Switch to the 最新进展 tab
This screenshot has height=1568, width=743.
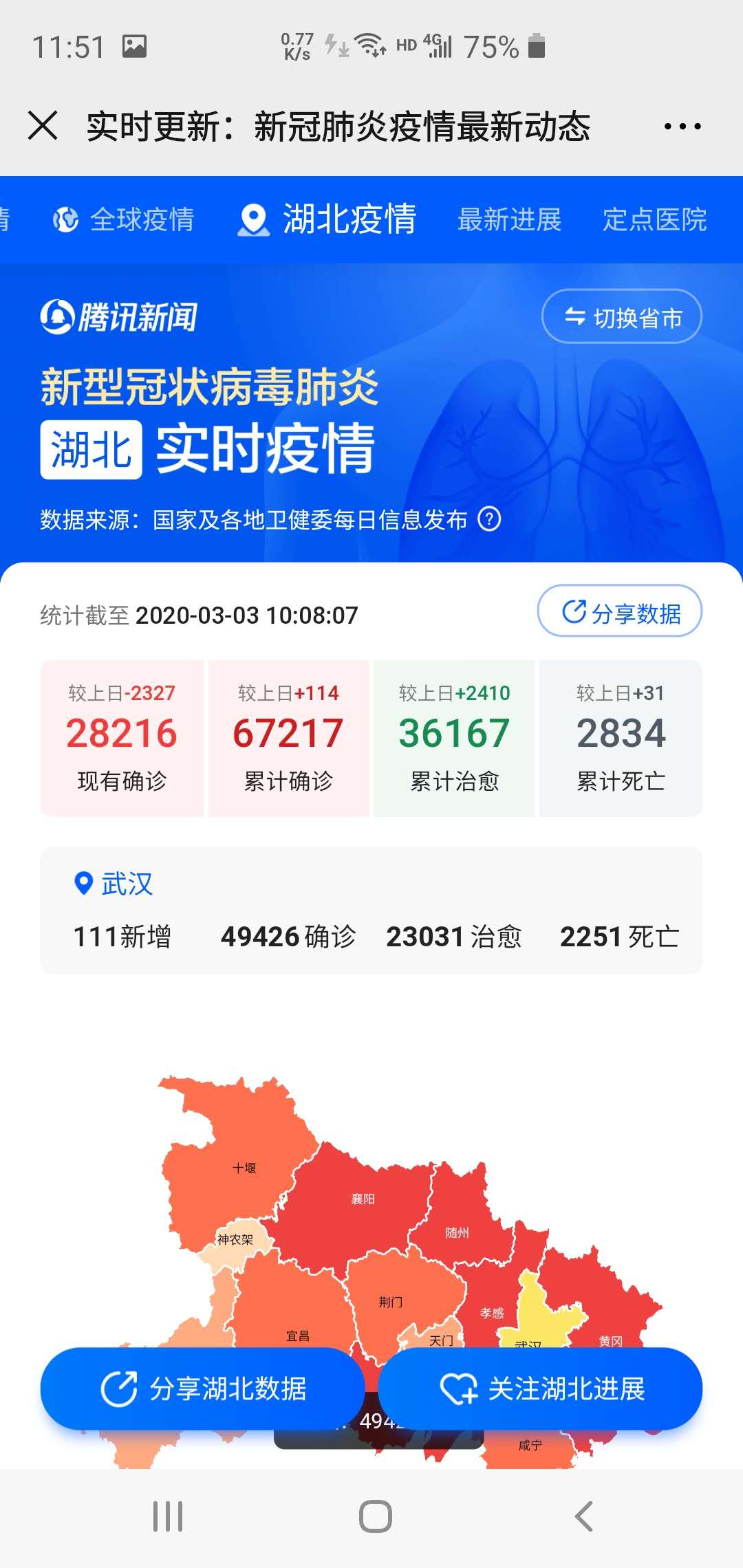[x=509, y=220]
